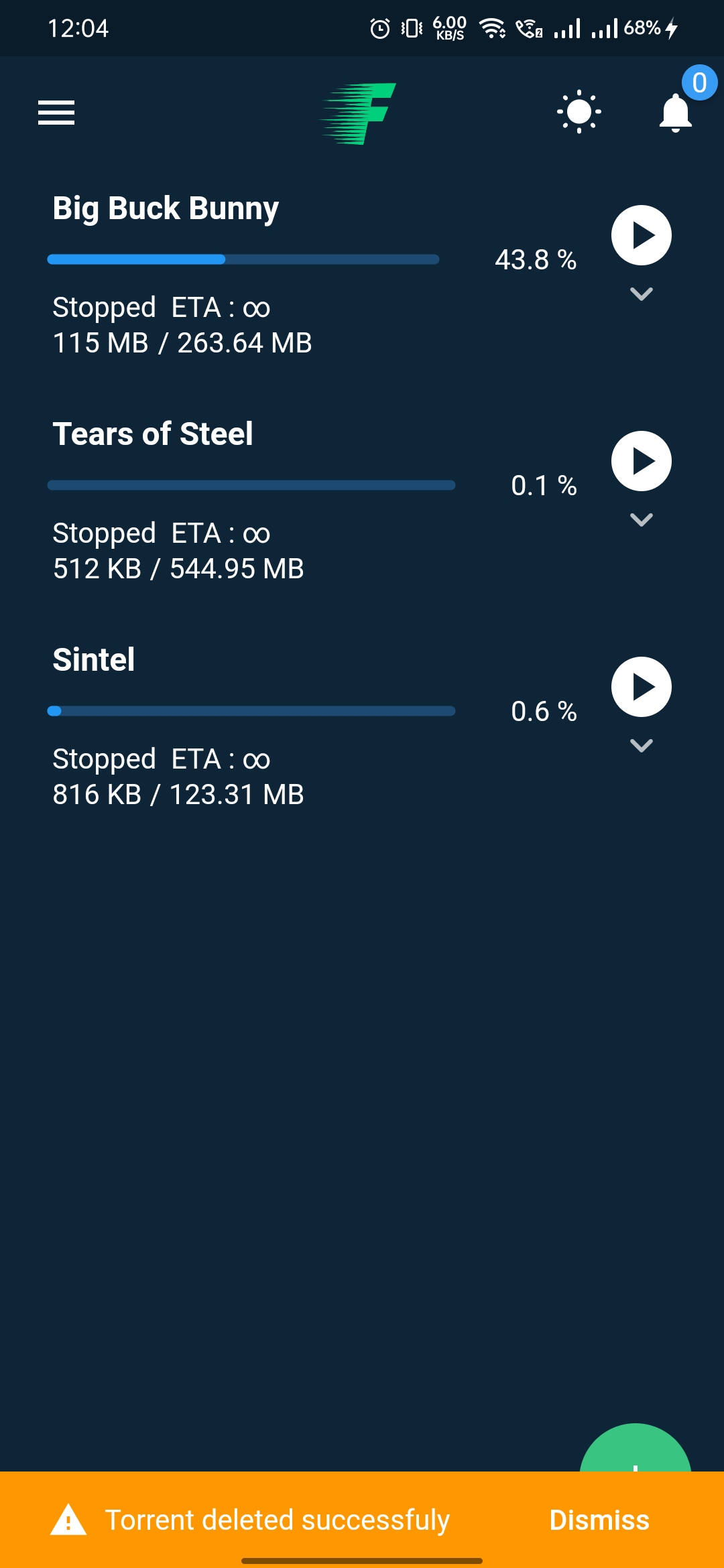Expand Tears of Steel details chevron
This screenshot has height=1568, width=724.
pyautogui.click(x=641, y=520)
